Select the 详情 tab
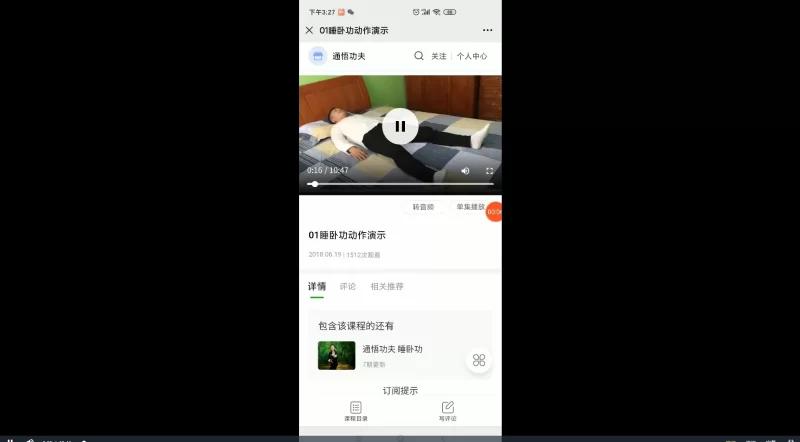The height and width of the screenshot is (442, 800). 316,287
